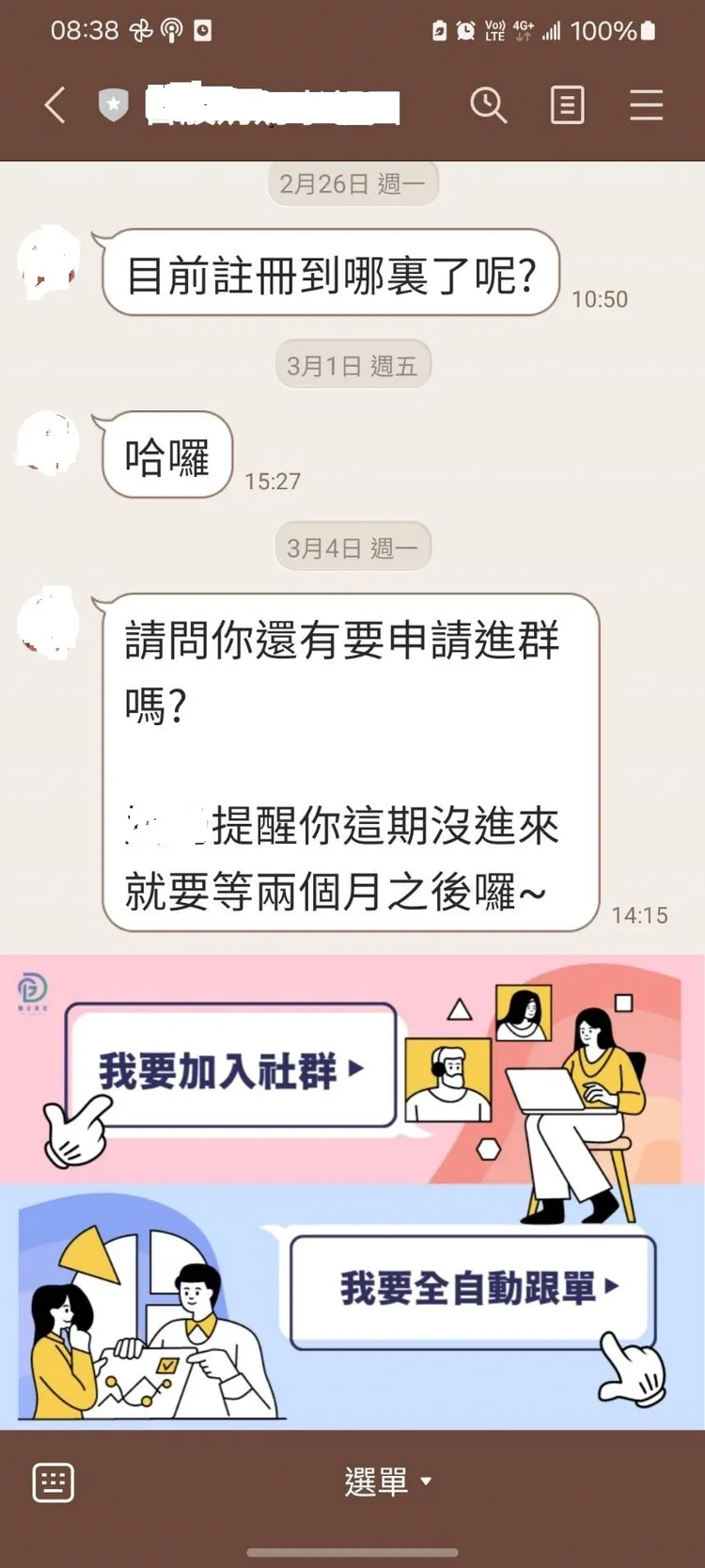705x1568 pixels.
Task: Select the 目前註冊到哪裏了呢 message bubble
Action: (x=329, y=274)
